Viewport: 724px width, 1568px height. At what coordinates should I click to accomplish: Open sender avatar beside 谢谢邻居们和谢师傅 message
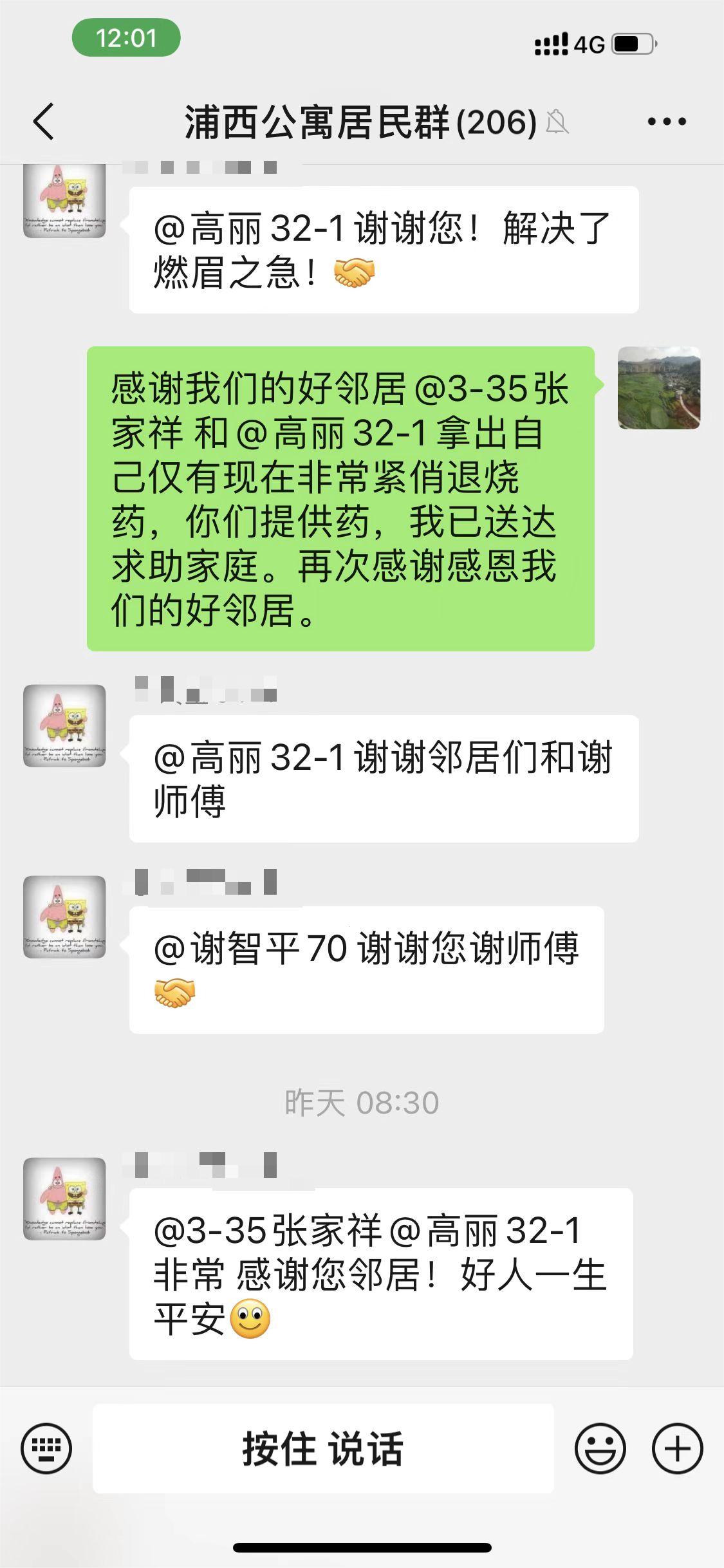click(x=64, y=725)
